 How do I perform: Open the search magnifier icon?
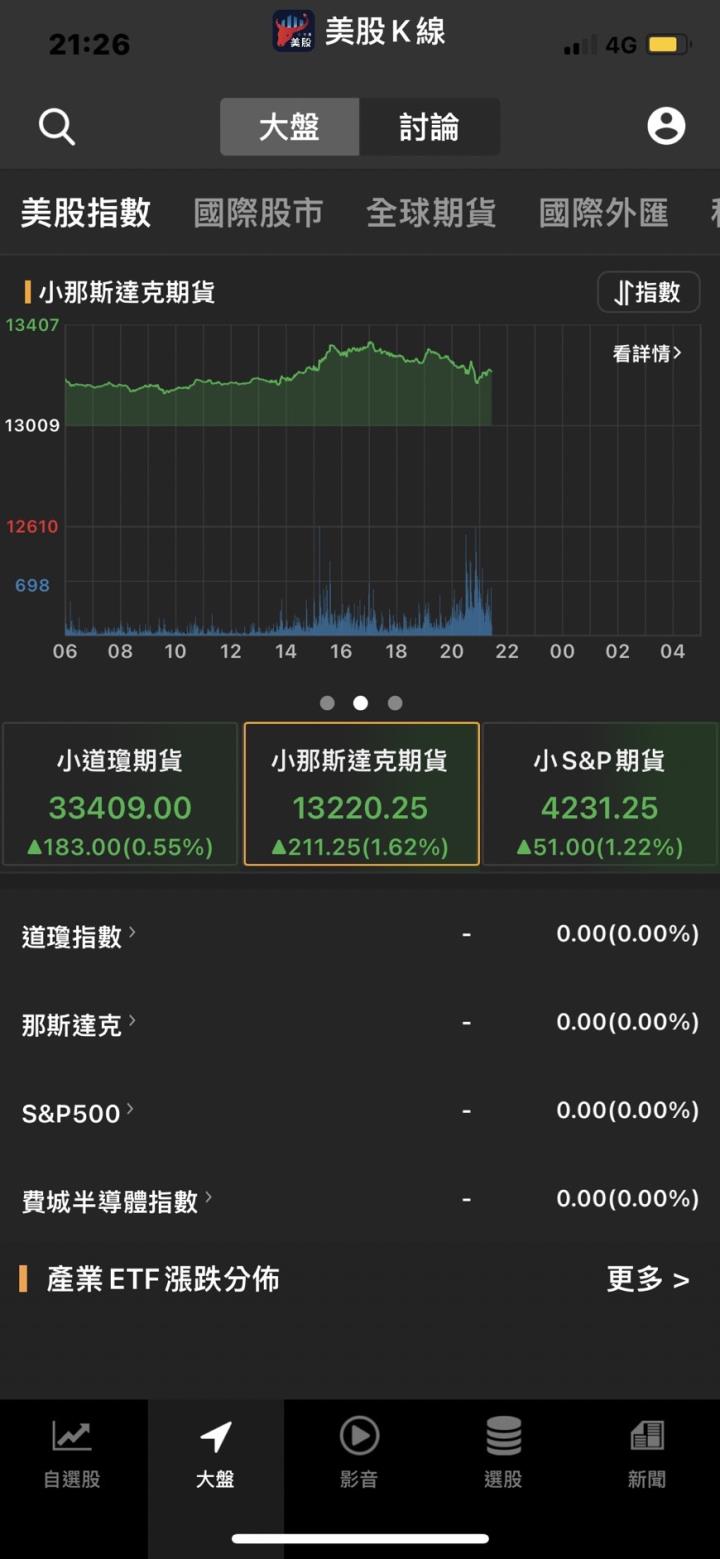(57, 127)
